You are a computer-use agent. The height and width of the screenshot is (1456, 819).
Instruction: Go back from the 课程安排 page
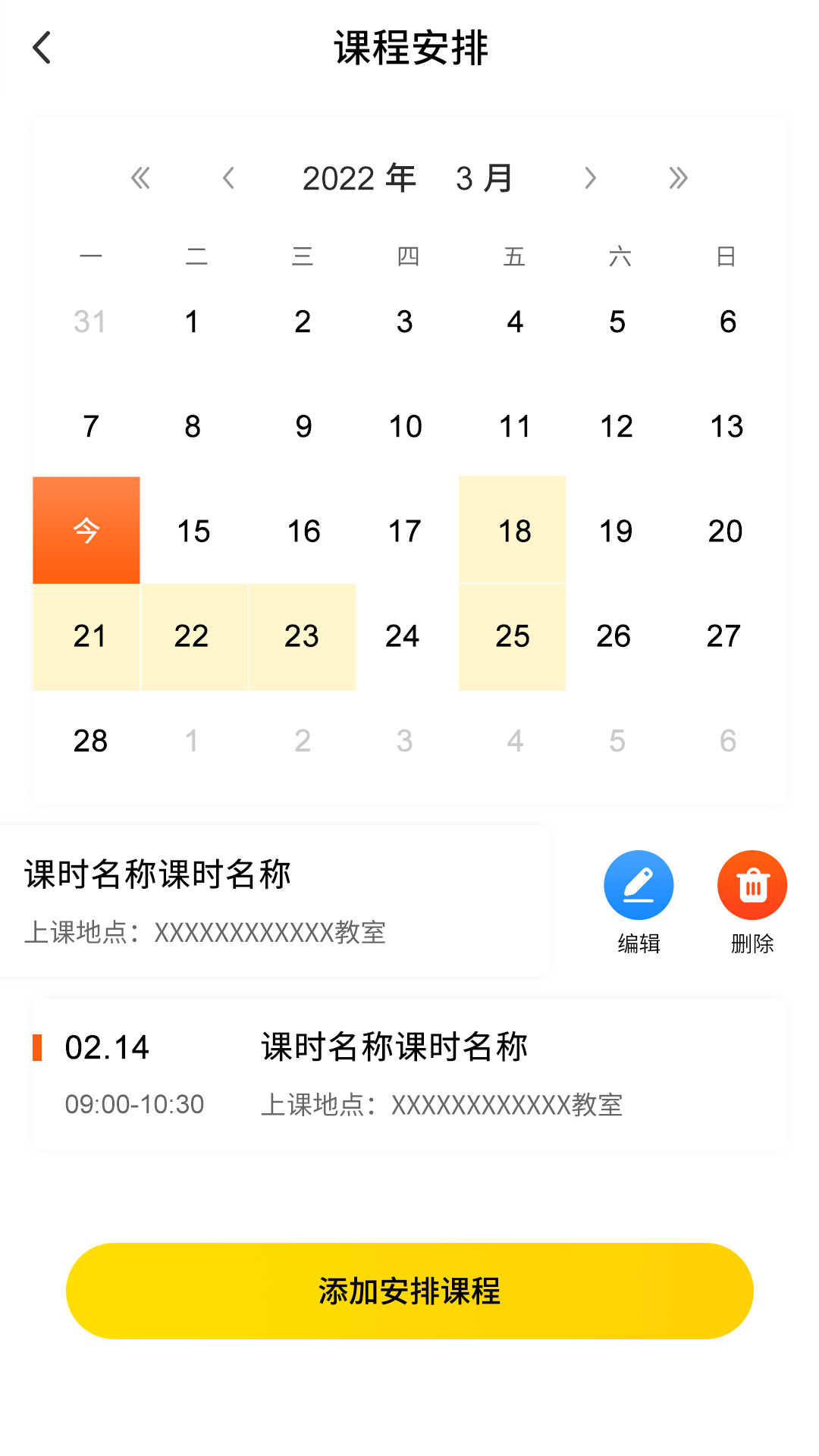coord(42,48)
